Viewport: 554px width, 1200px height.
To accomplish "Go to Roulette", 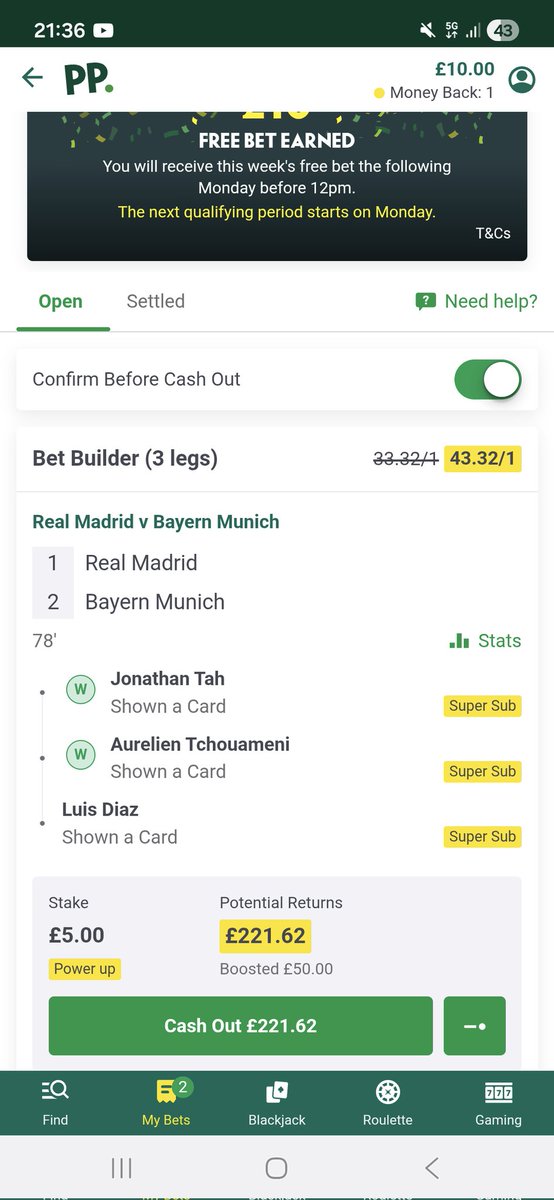I will point(388,1103).
